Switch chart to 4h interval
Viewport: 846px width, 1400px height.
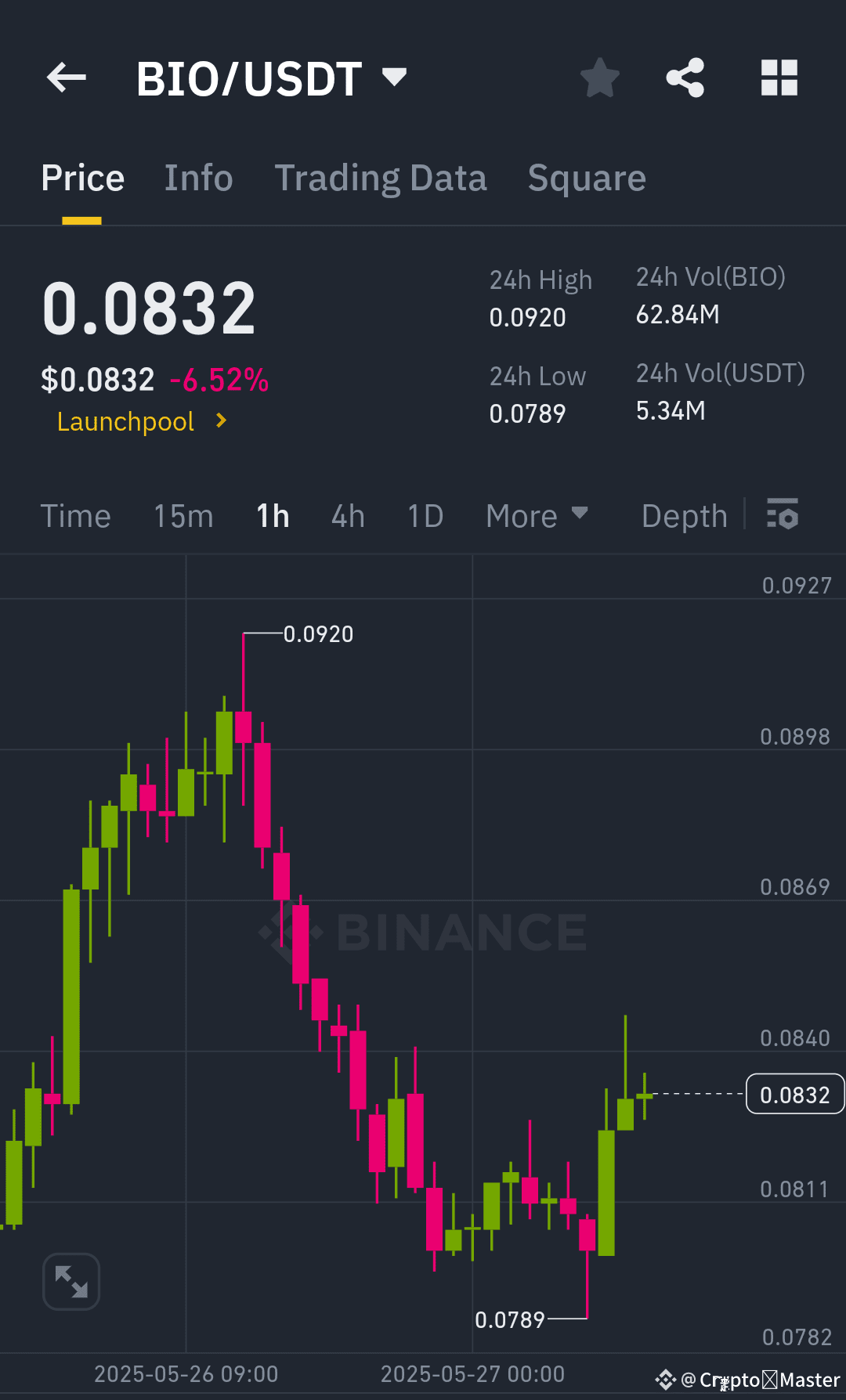pos(347,515)
